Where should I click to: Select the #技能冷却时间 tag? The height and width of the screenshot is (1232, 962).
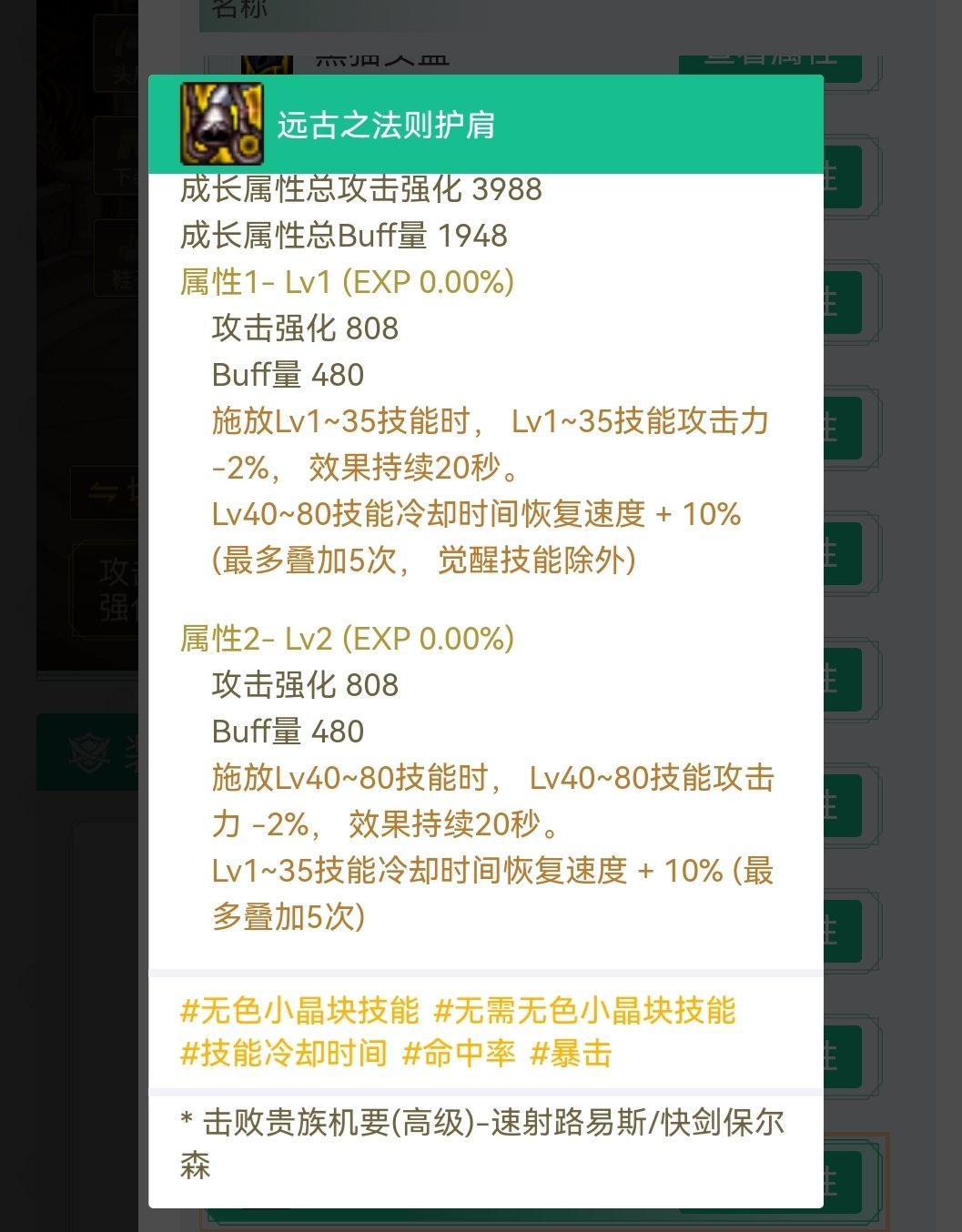pos(284,1054)
